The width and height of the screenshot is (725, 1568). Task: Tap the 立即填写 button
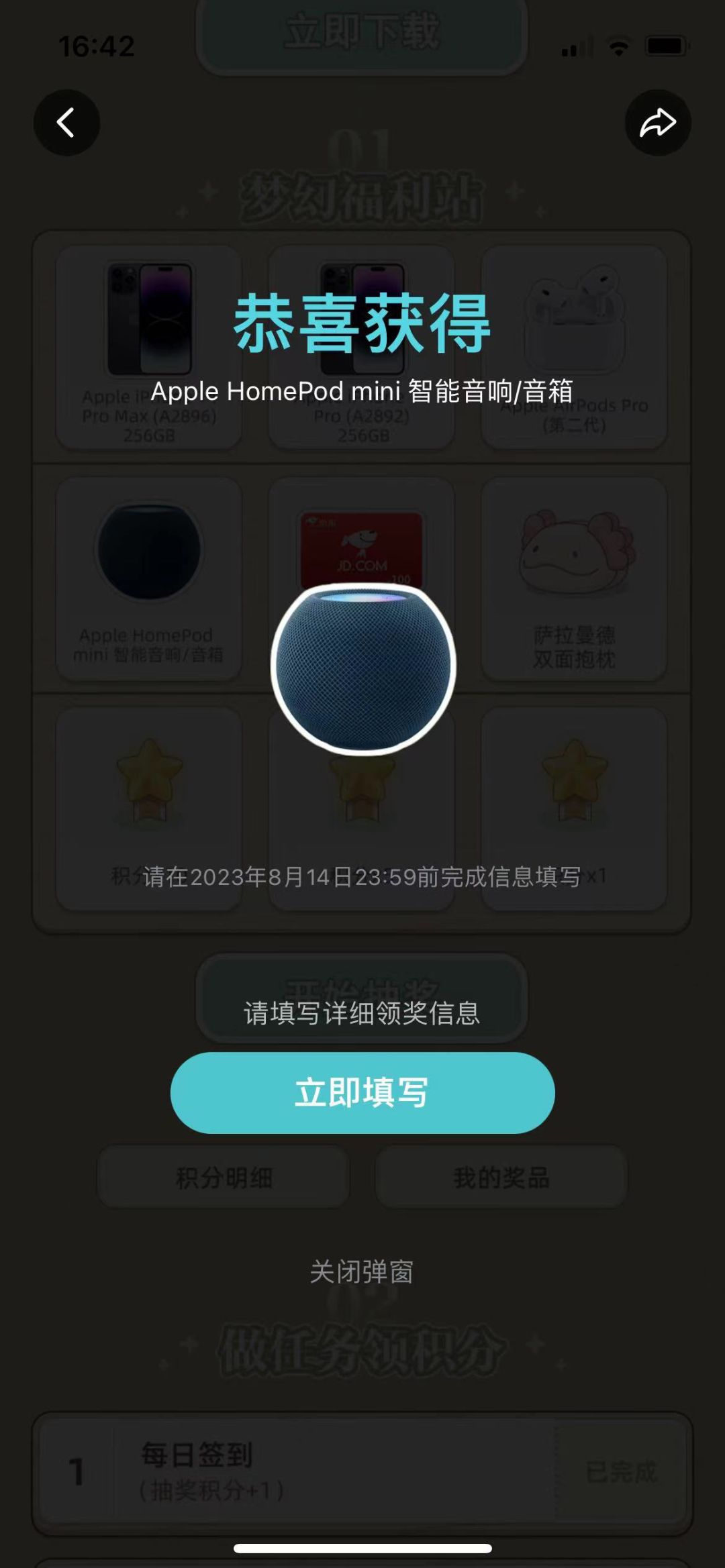coord(362,1092)
